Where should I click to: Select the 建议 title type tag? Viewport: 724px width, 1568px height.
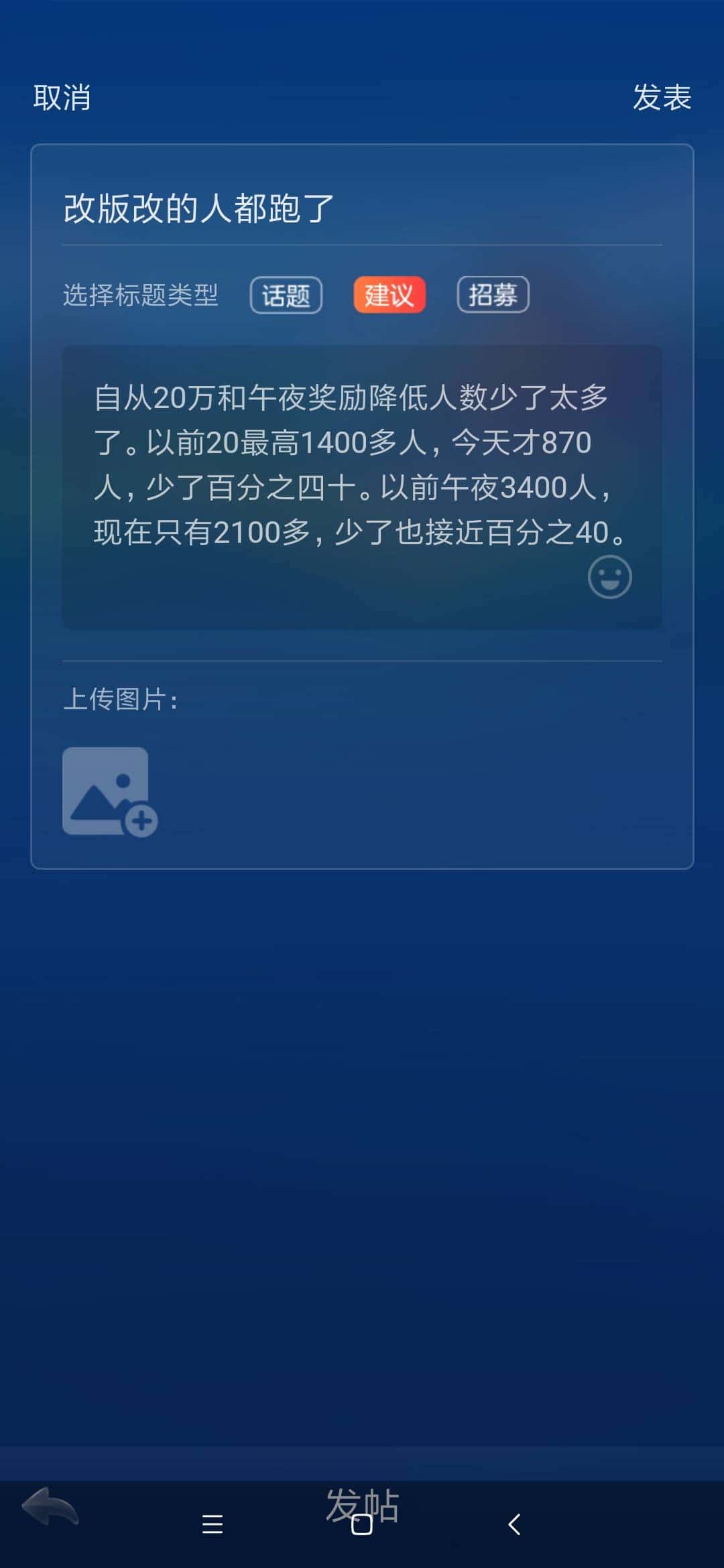click(x=391, y=295)
